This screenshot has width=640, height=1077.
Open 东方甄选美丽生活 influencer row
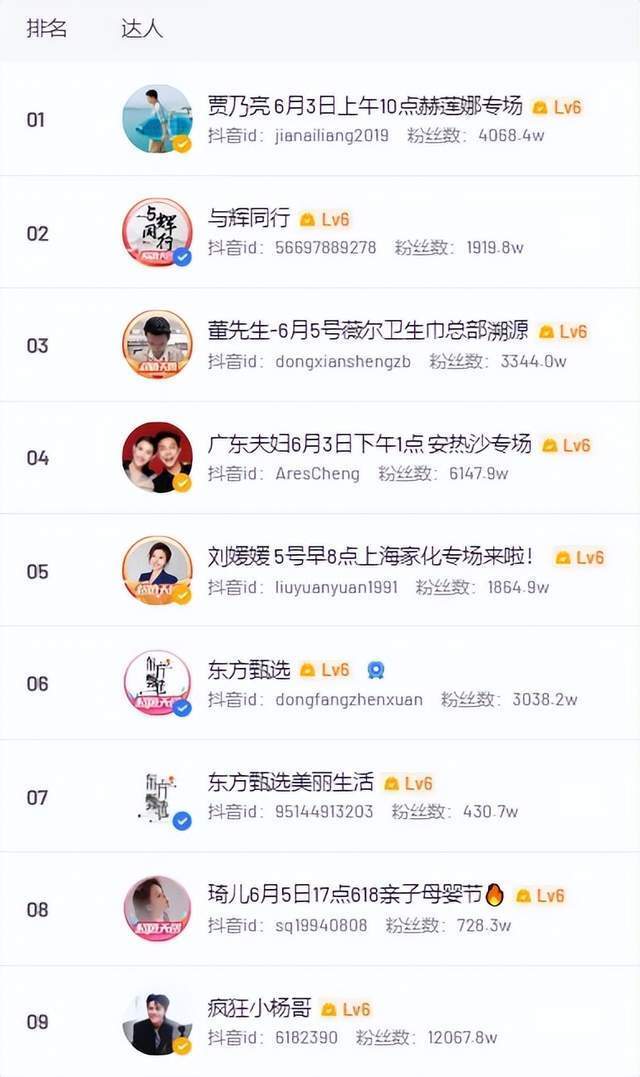pos(320,796)
